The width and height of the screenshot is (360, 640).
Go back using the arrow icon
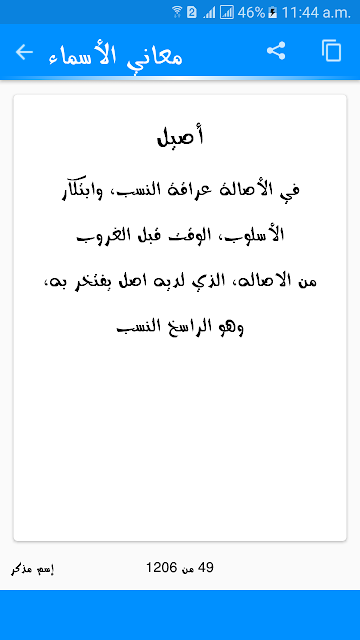pos(24,52)
